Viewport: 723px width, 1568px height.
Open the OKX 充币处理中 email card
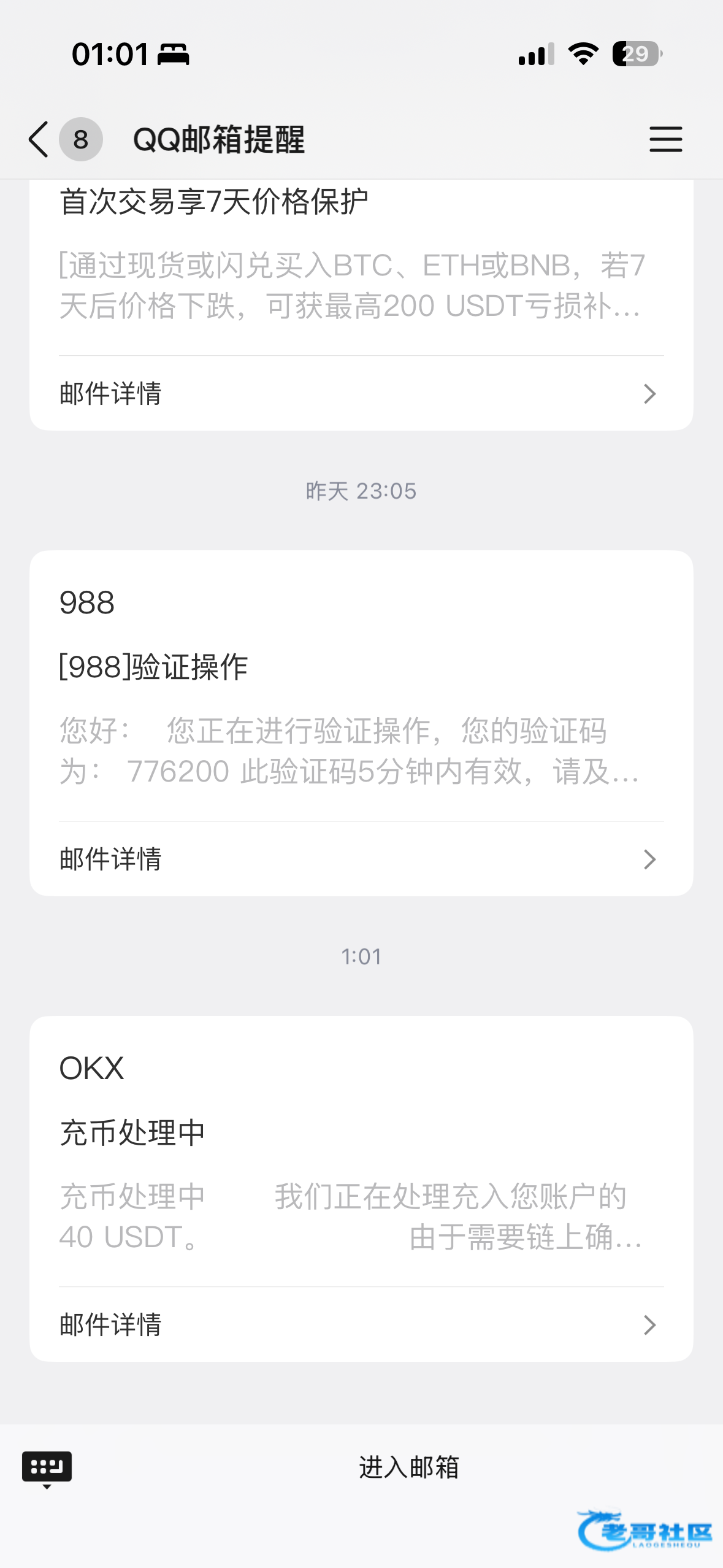click(361, 1153)
